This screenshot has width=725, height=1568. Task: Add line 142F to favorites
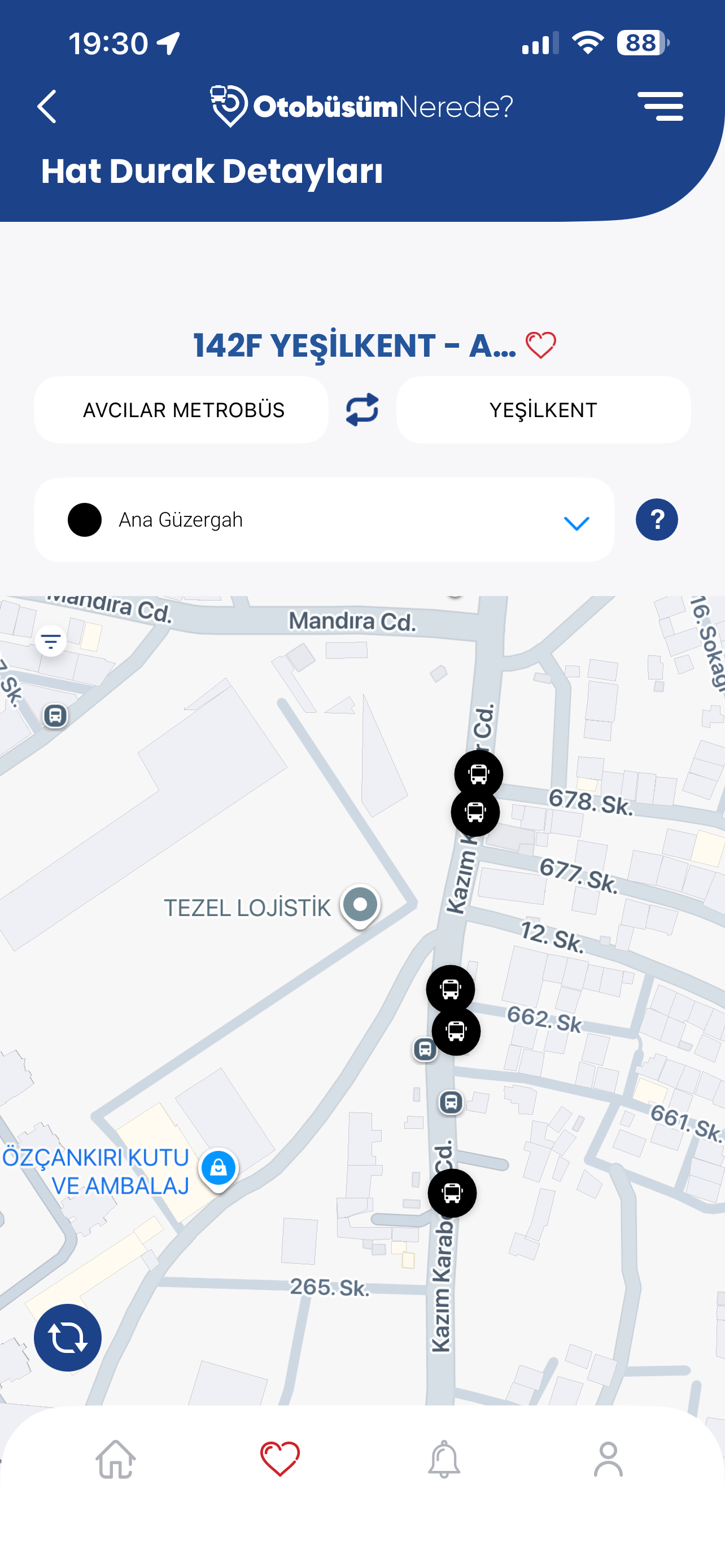point(540,345)
